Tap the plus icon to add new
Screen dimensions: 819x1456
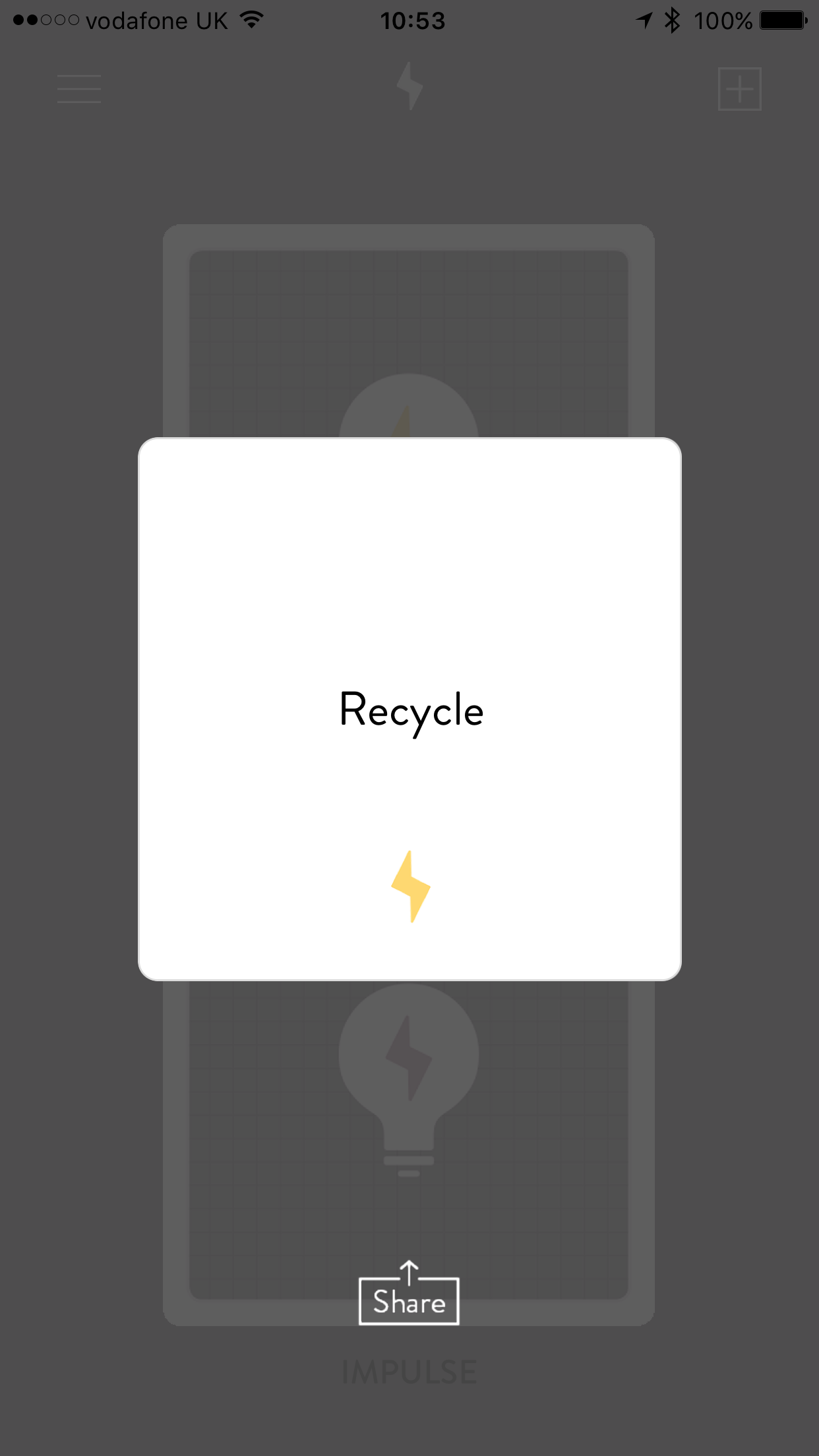[x=739, y=88]
